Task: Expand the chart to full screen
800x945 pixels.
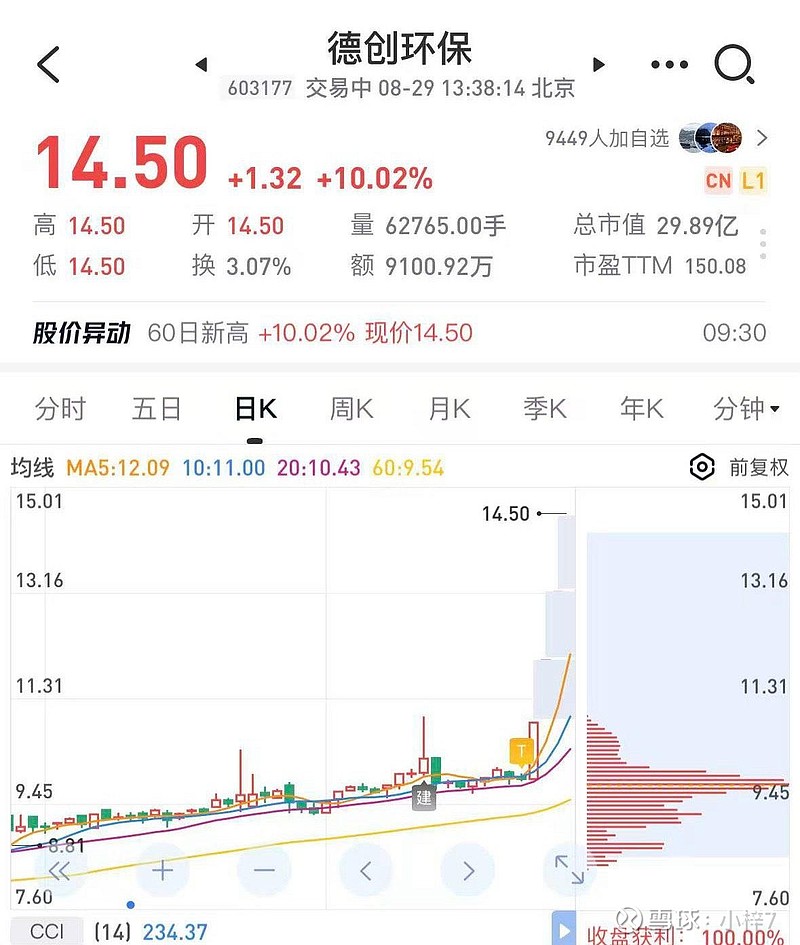Action: point(569,870)
